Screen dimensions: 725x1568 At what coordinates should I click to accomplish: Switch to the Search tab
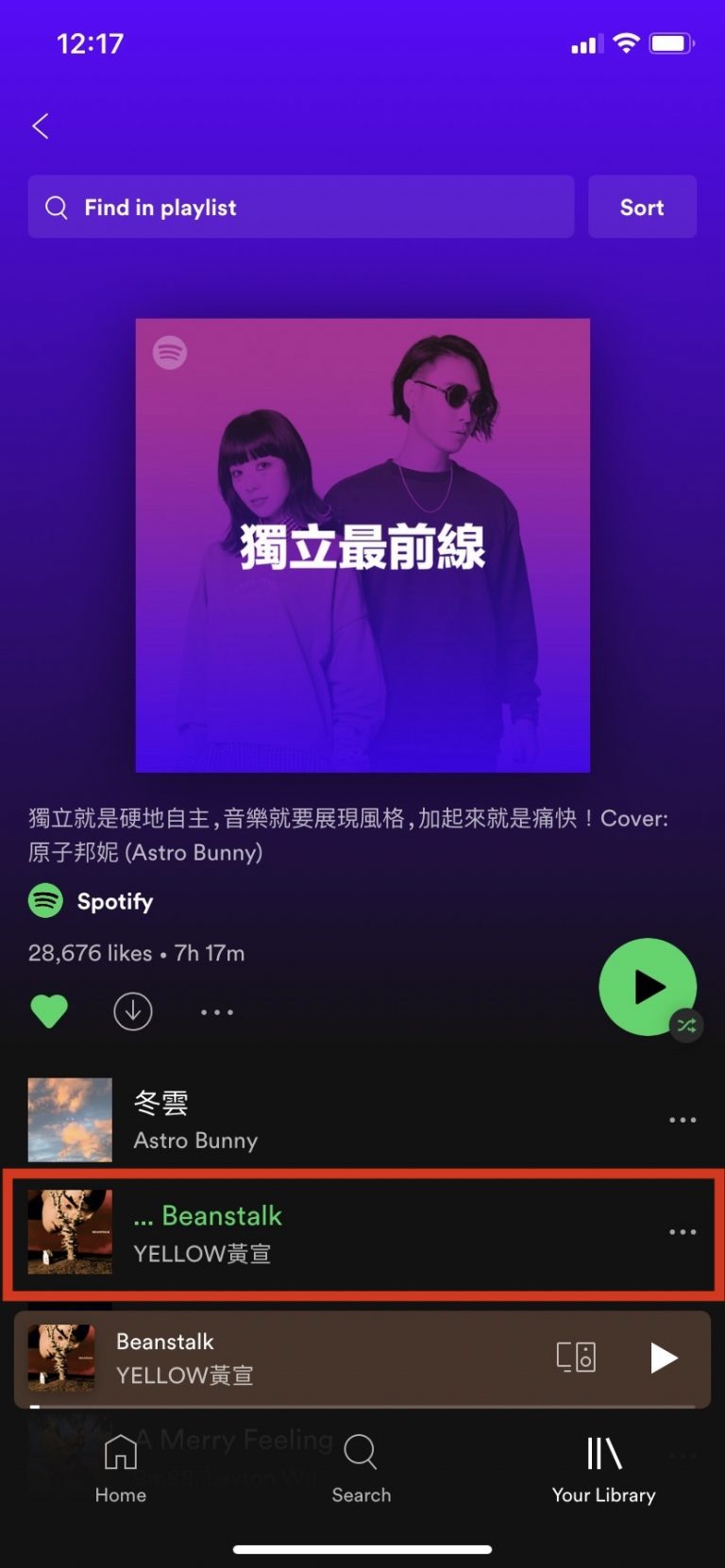[361, 1469]
